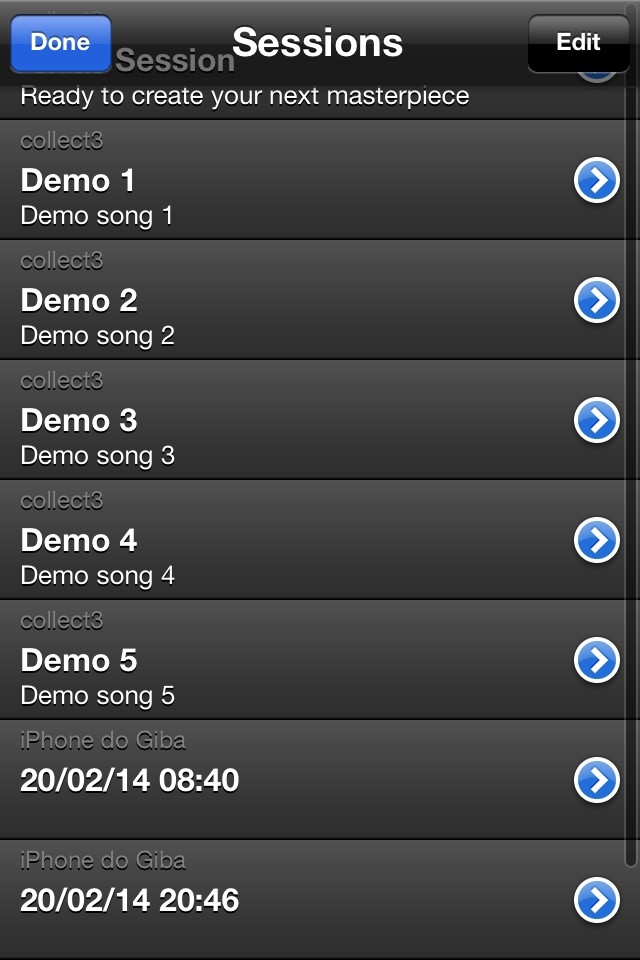Tap the disclosure arrow beside Demo 2
This screenshot has width=640, height=960.
click(597, 301)
